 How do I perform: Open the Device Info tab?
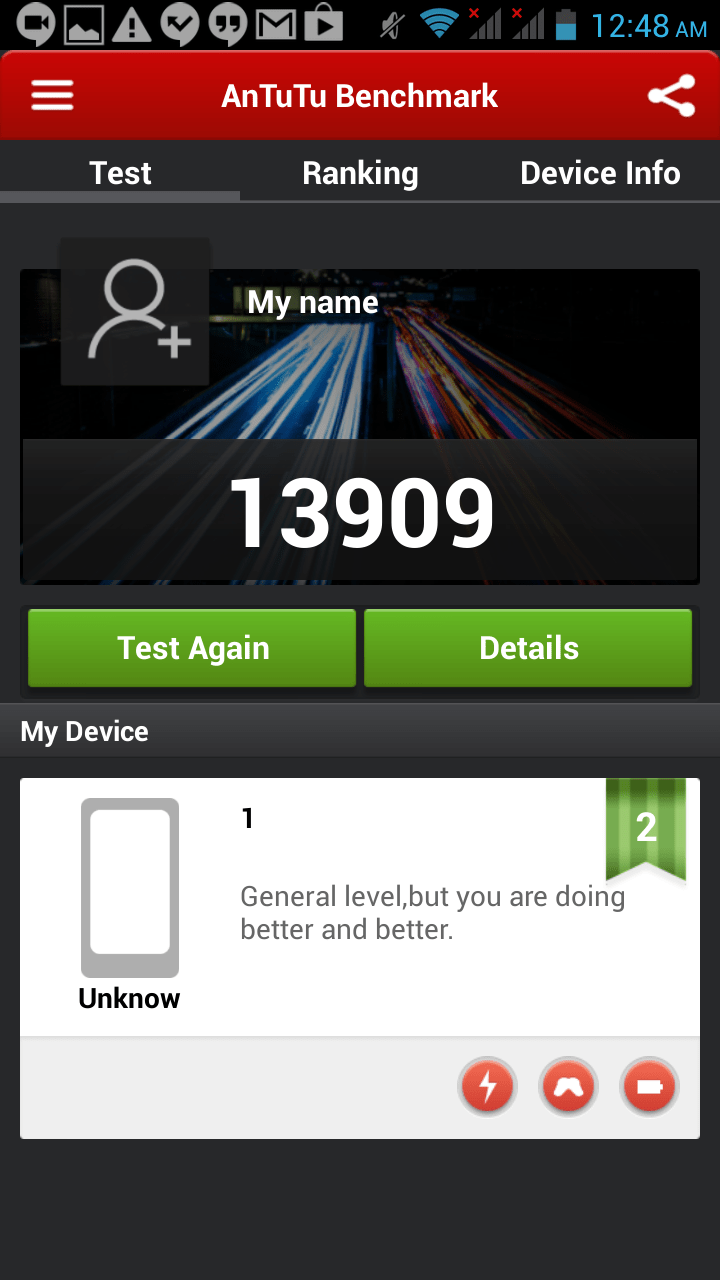point(600,173)
